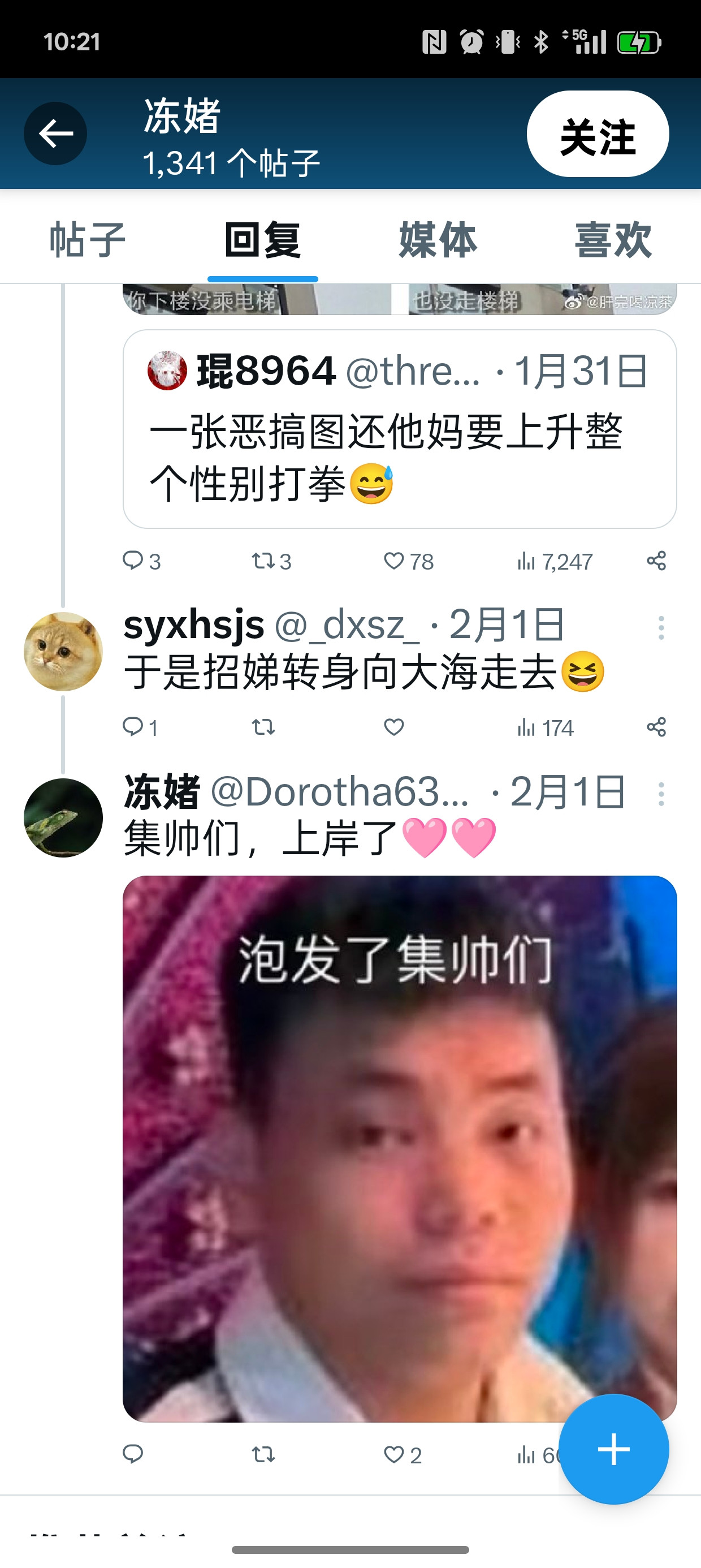The height and width of the screenshot is (1568, 701).
Task: Share the post with 7,247 views
Action: click(656, 561)
